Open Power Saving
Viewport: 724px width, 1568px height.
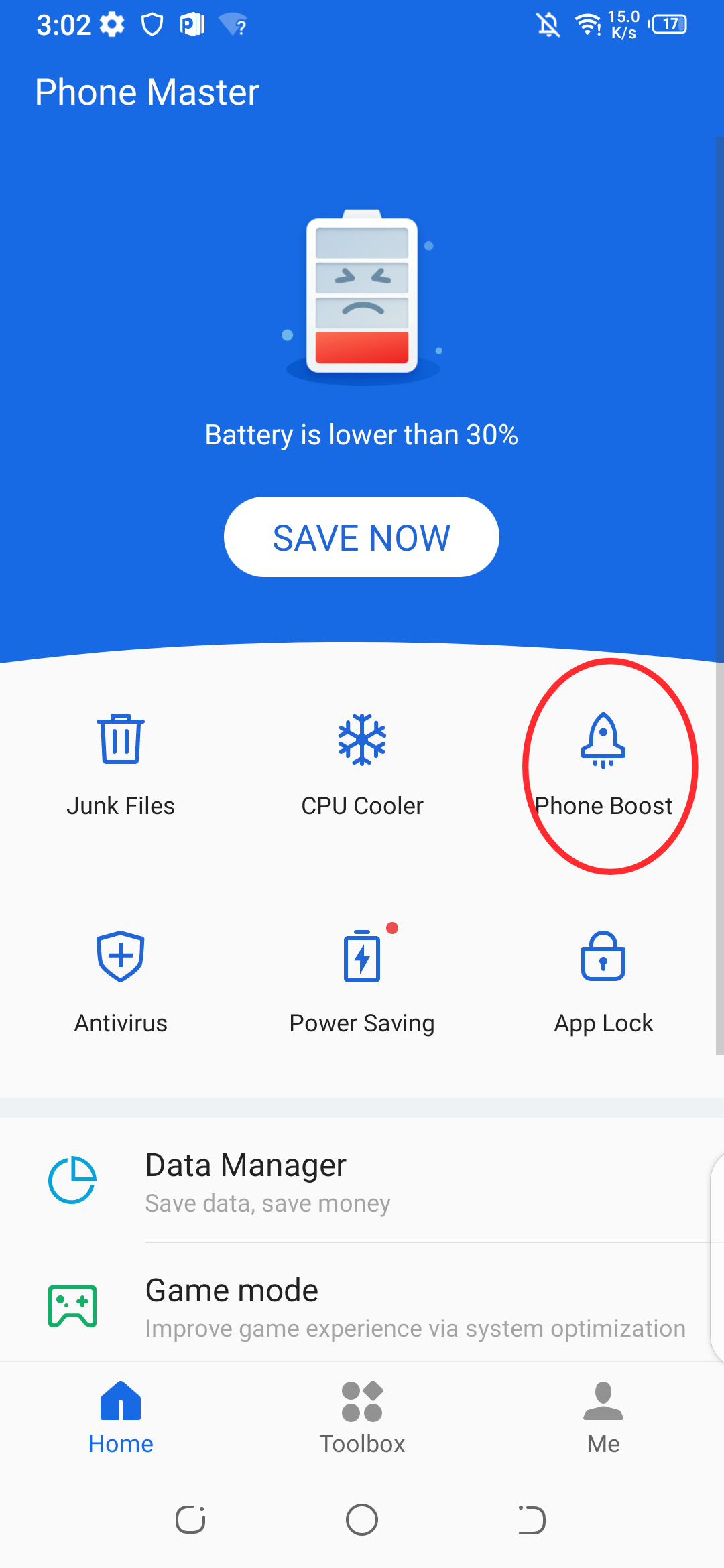click(362, 983)
